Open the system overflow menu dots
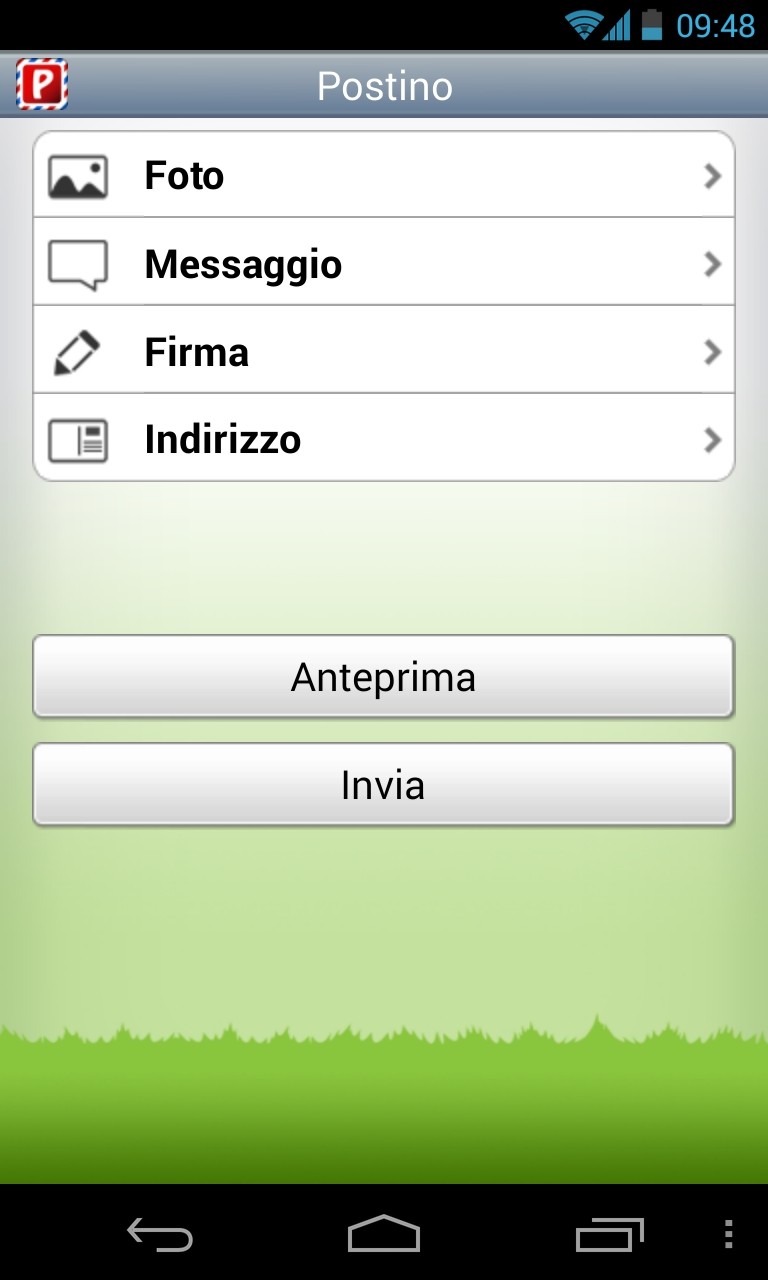Screen dimensions: 768x1280 pos(728,1235)
